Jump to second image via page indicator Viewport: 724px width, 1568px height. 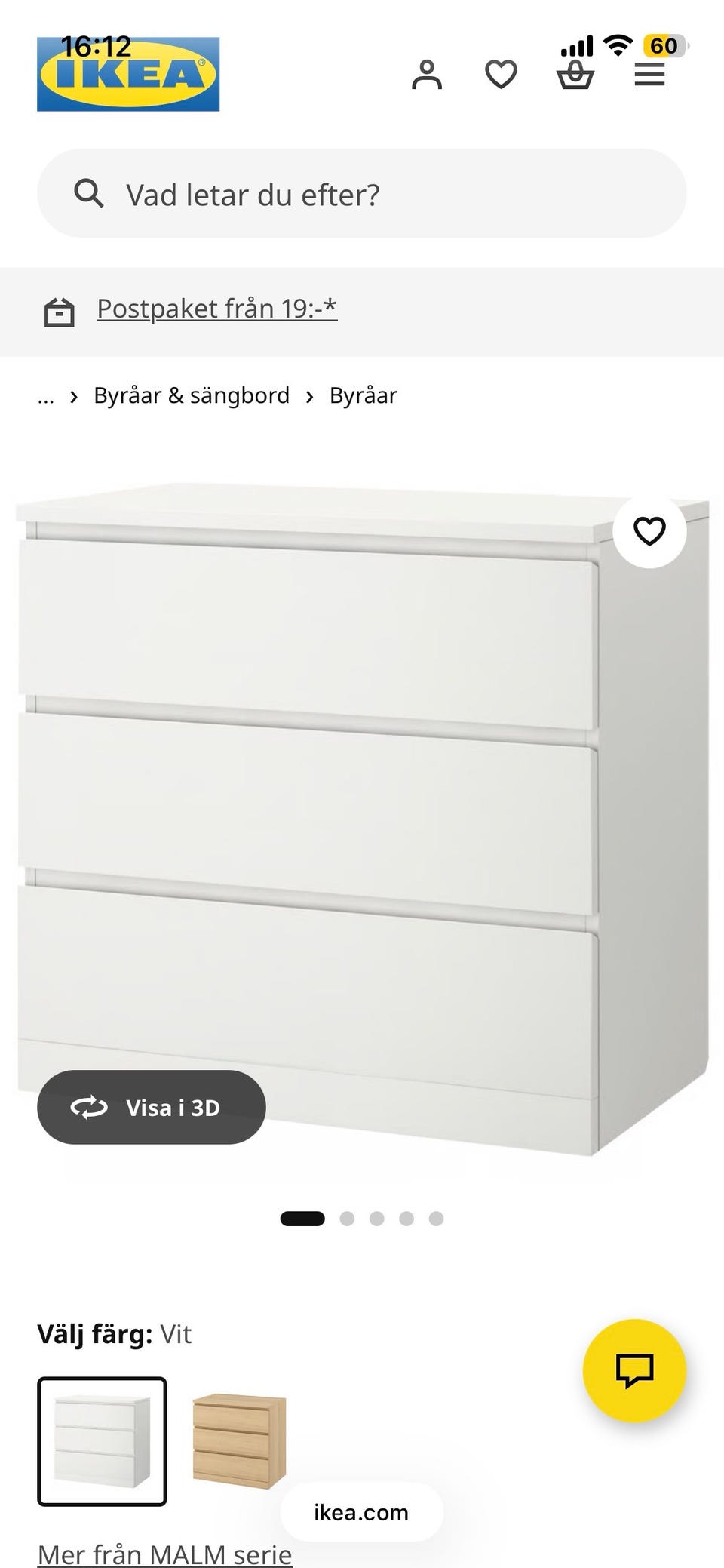click(347, 1219)
